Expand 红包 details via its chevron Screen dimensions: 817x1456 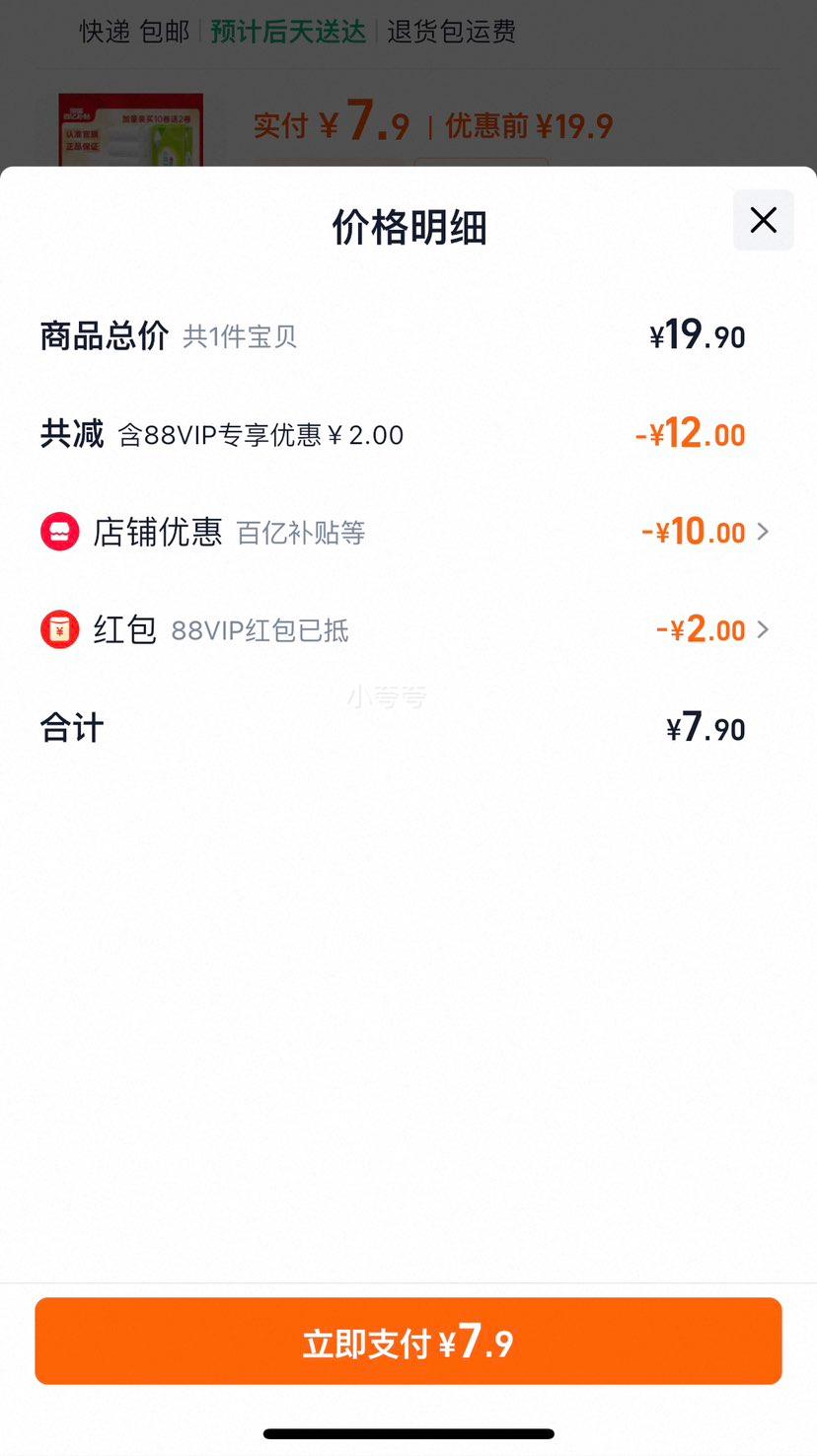762,629
